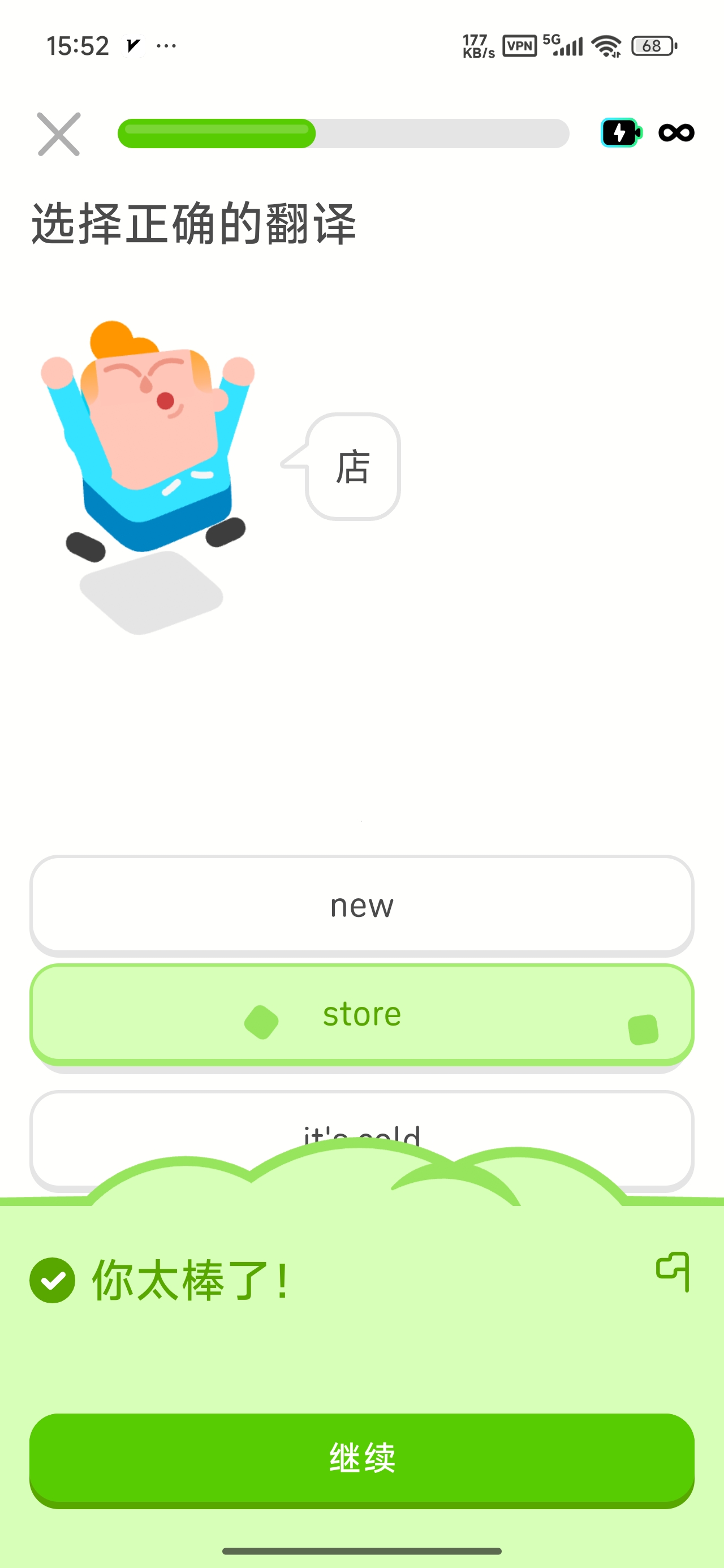Report this exercise using the flag icon

pos(674,1271)
